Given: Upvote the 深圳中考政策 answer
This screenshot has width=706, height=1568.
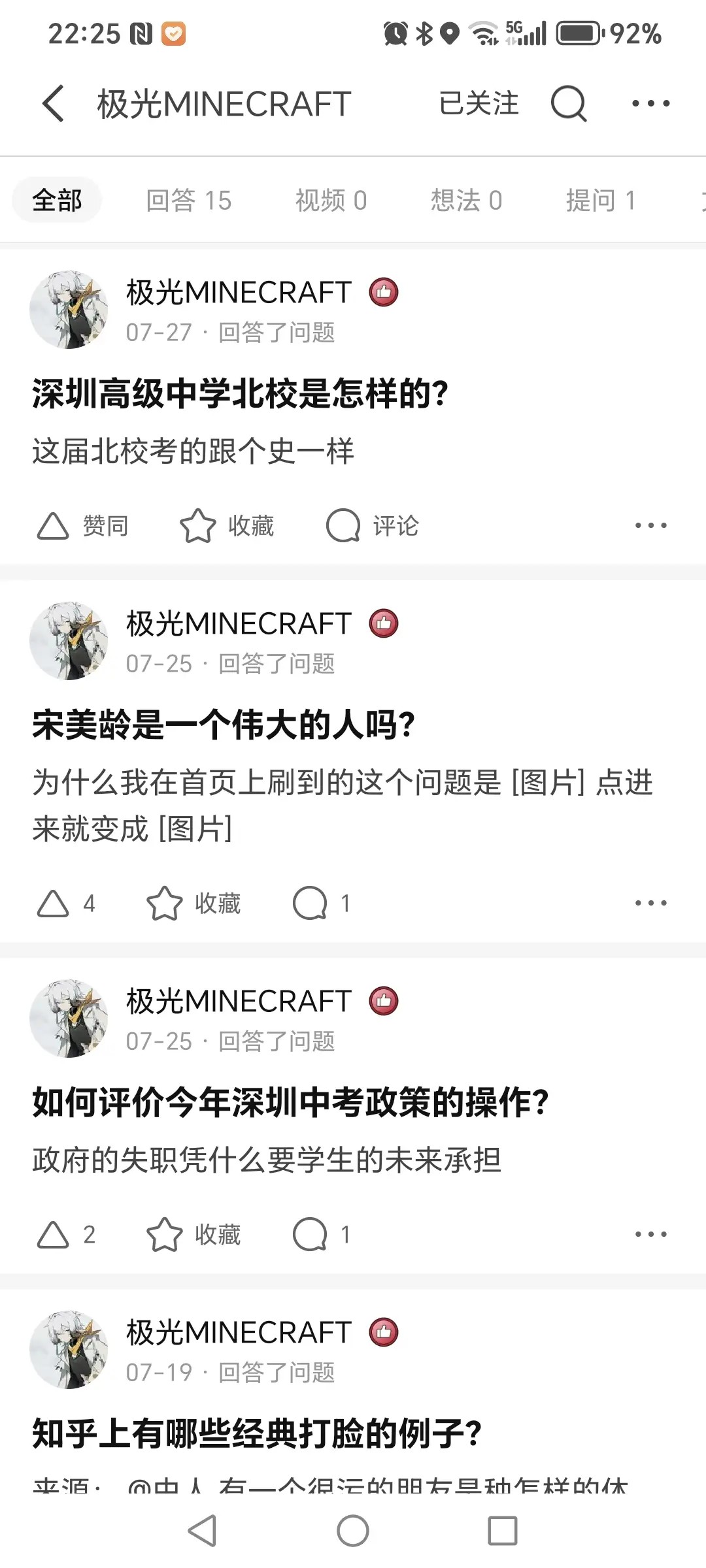Looking at the screenshot, I should [67, 1235].
